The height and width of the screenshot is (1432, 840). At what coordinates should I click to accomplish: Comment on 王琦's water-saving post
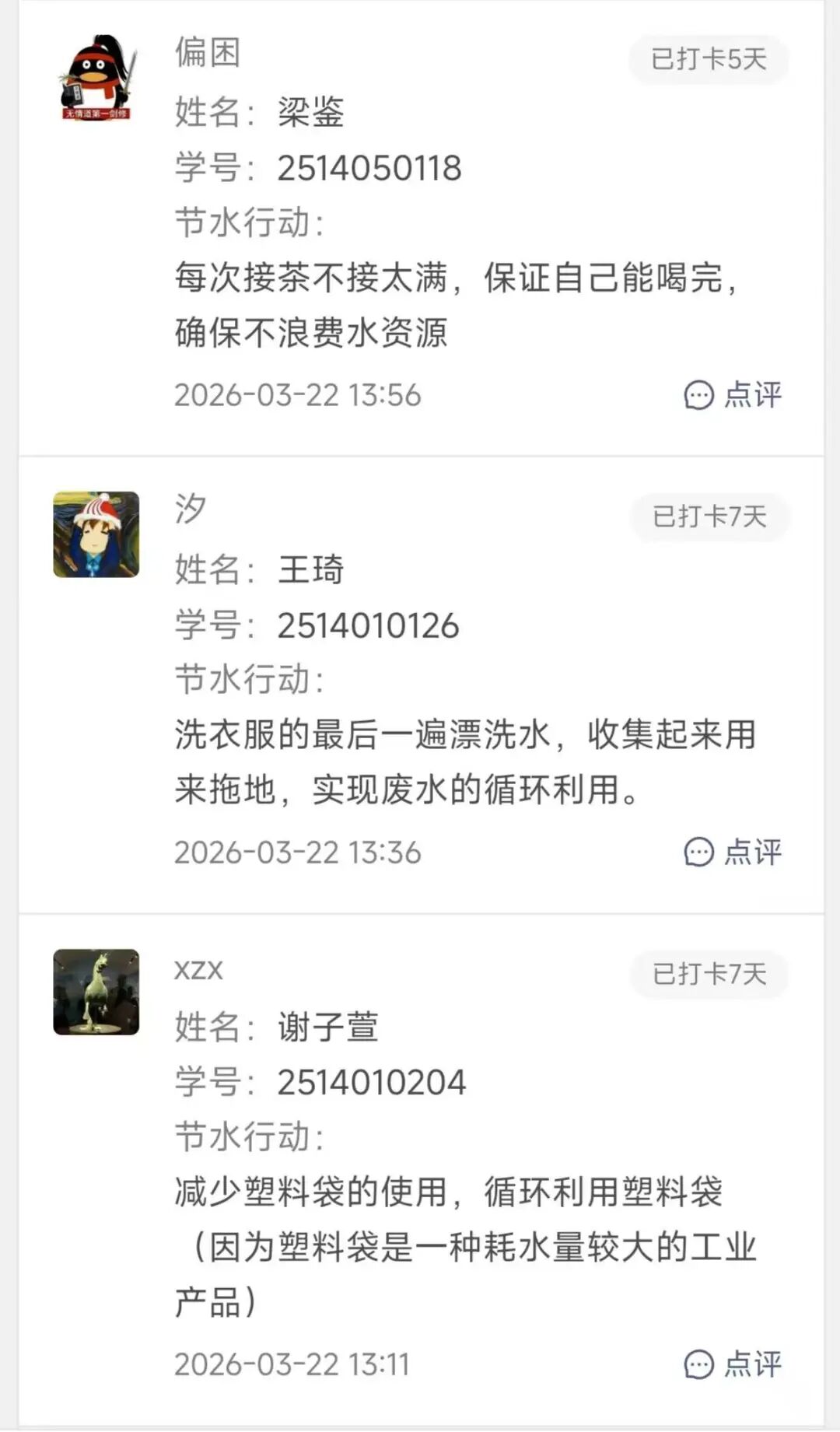pos(733,853)
